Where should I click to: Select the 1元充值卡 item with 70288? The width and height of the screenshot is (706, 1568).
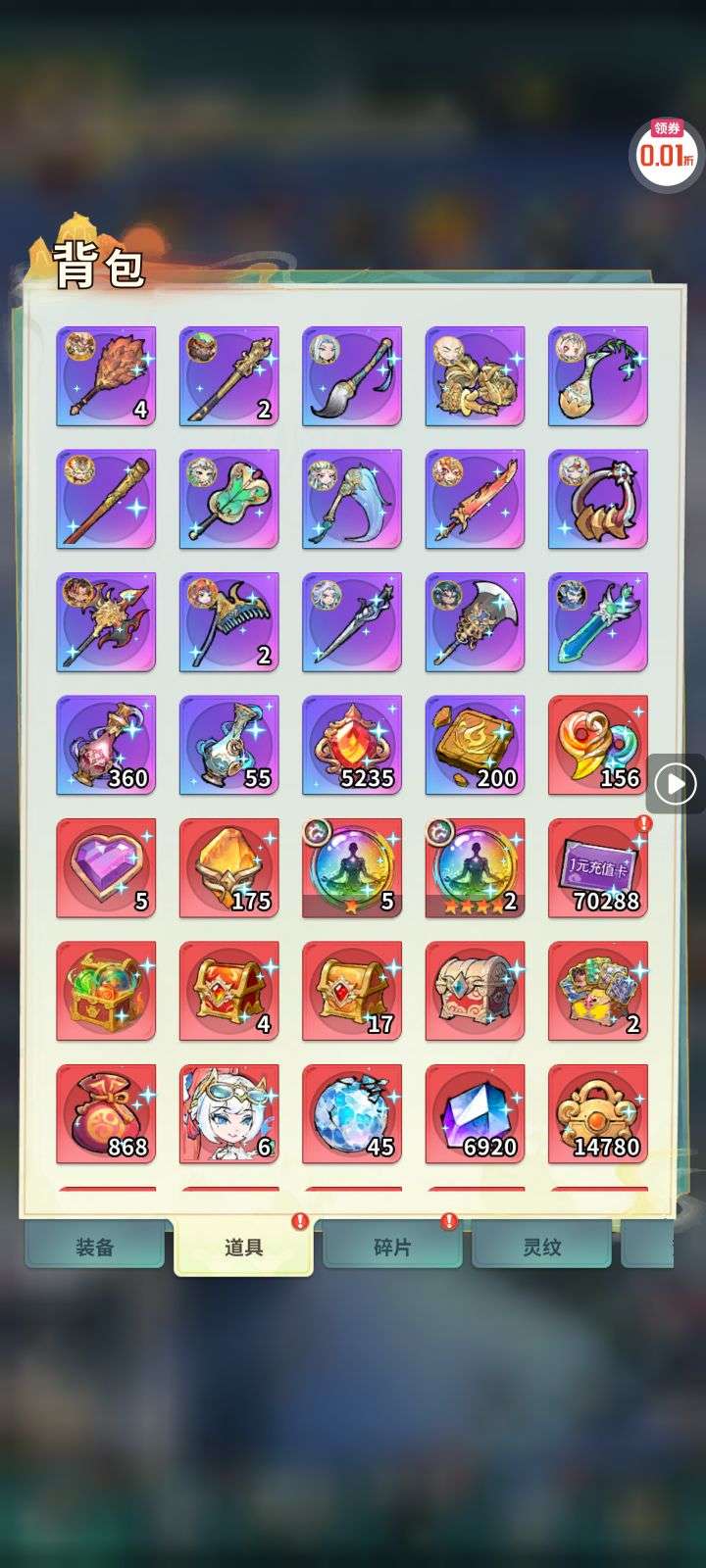point(597,868)
